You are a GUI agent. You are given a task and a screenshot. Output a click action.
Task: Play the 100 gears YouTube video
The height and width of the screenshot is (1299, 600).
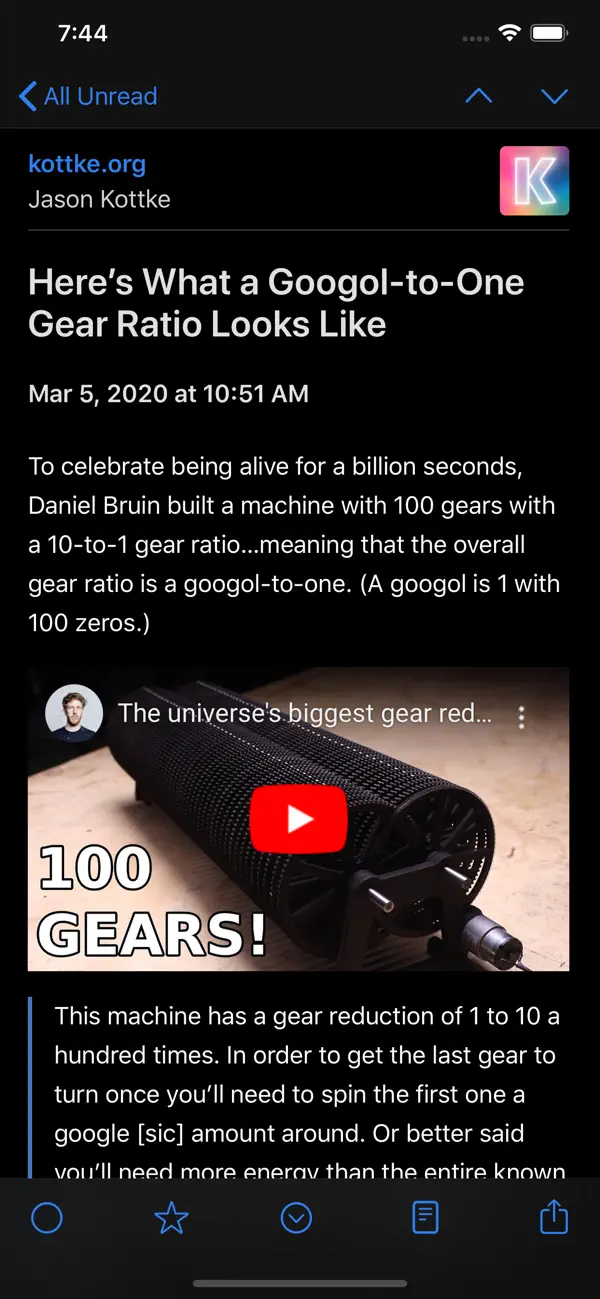pos(299,819)
